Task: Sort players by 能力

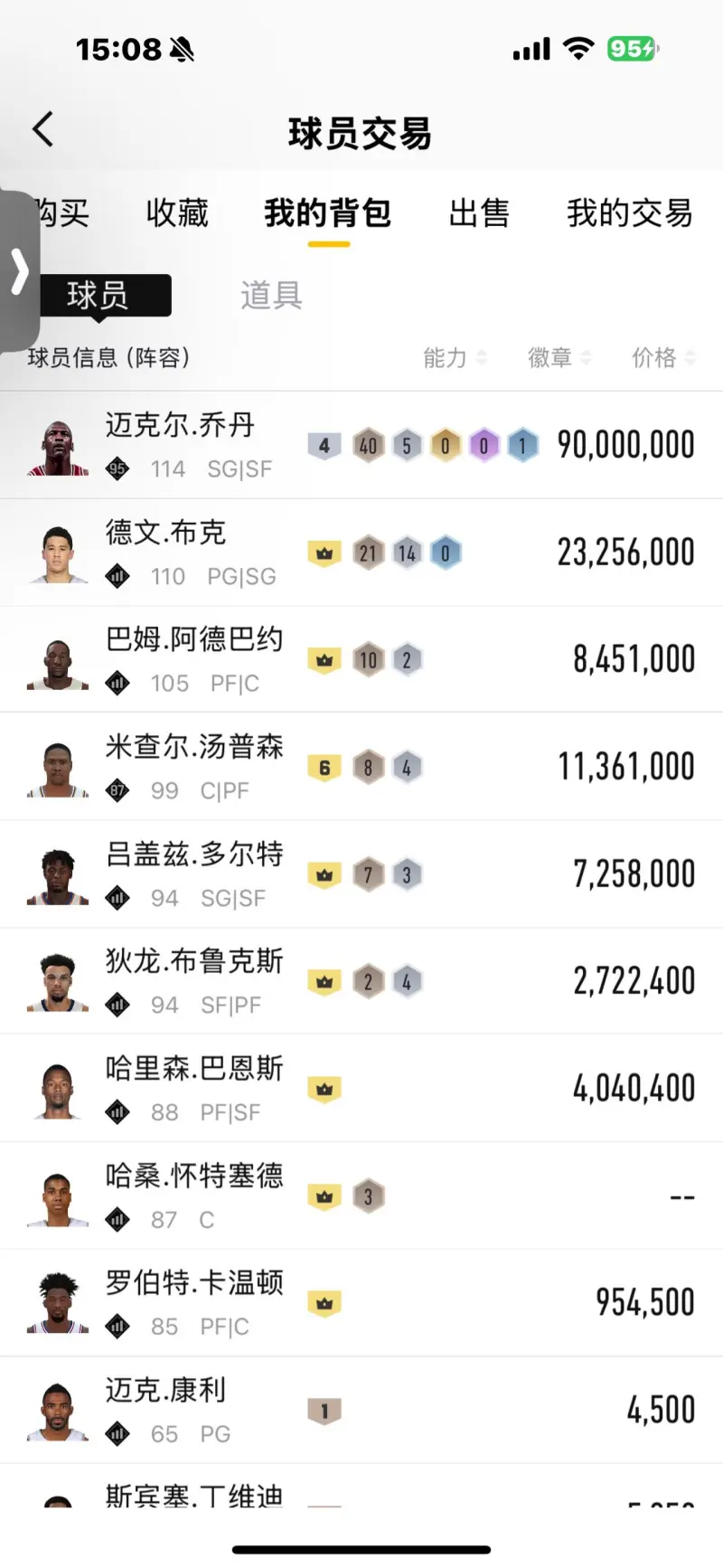Action: coord(455,358)
